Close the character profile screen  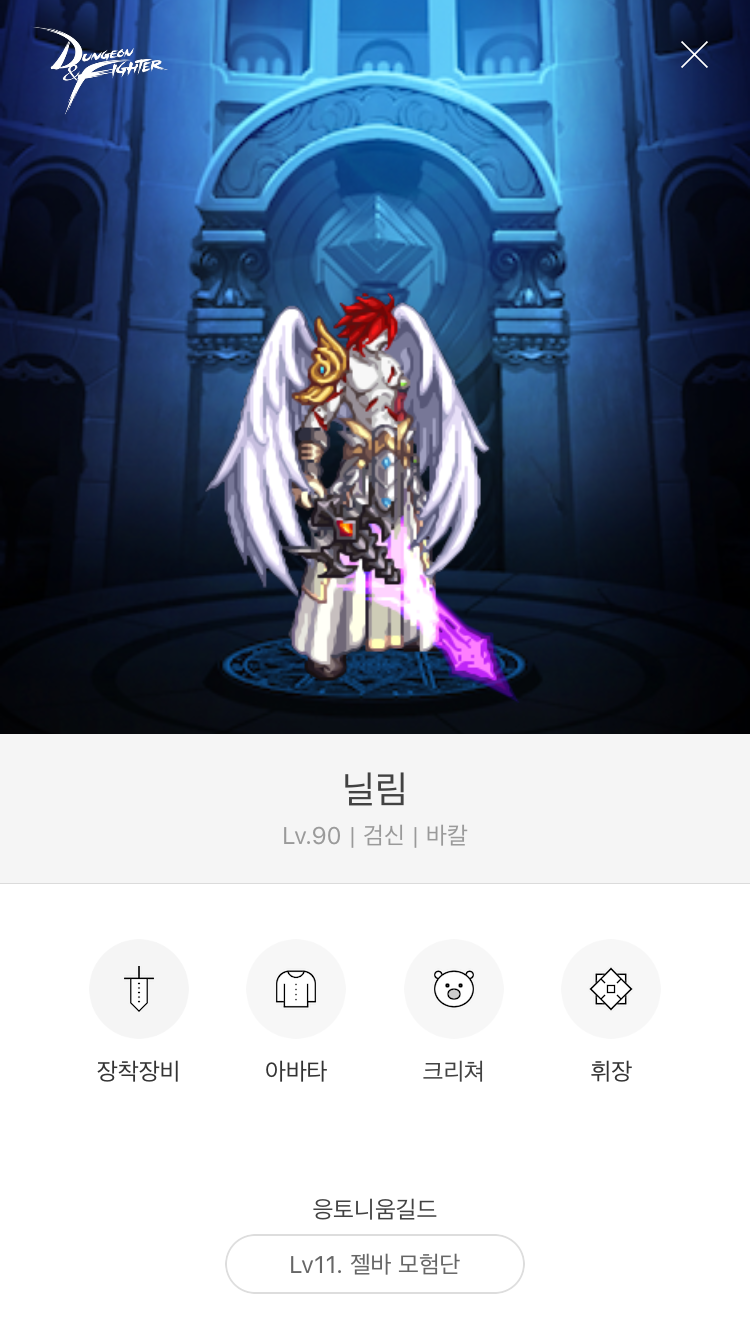pos(694,55)
